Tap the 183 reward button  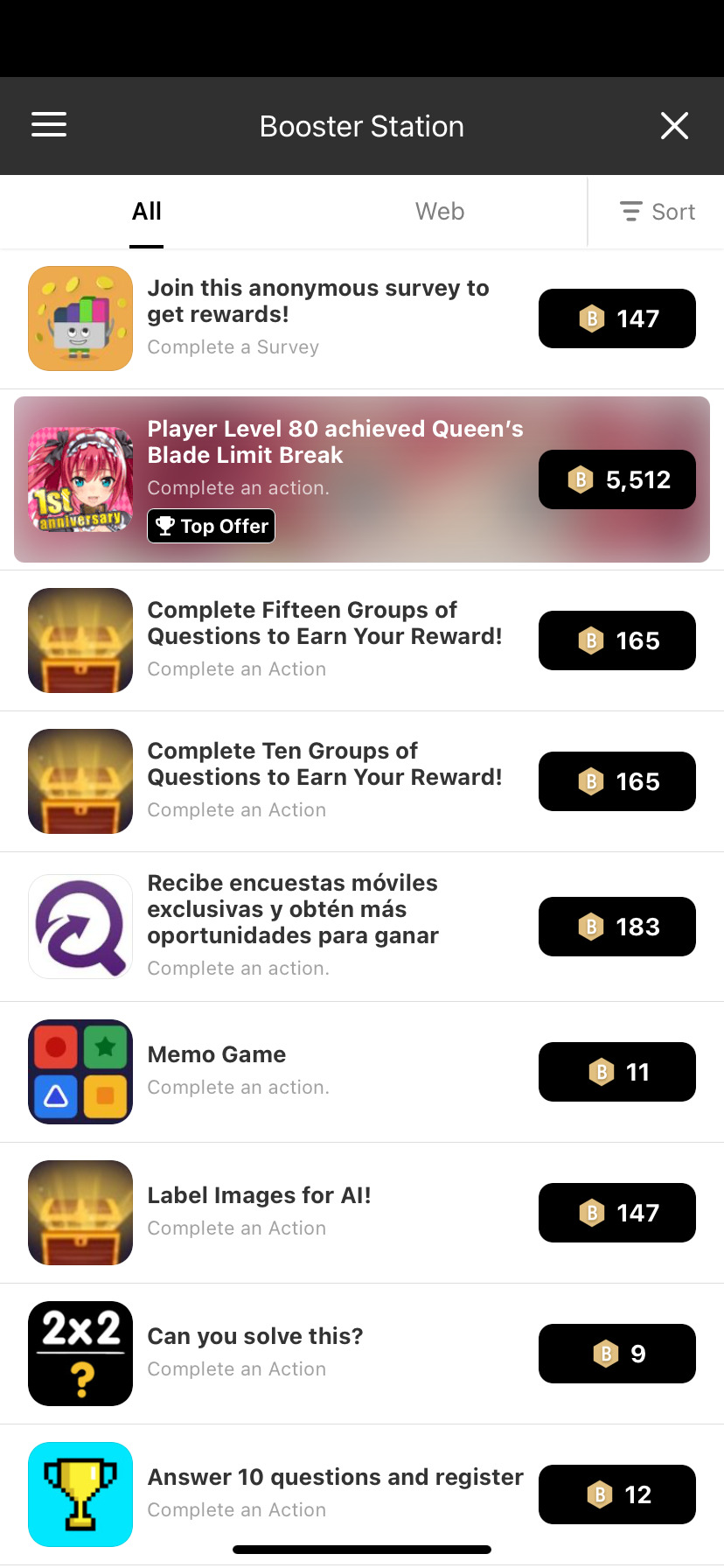[617, 927]
